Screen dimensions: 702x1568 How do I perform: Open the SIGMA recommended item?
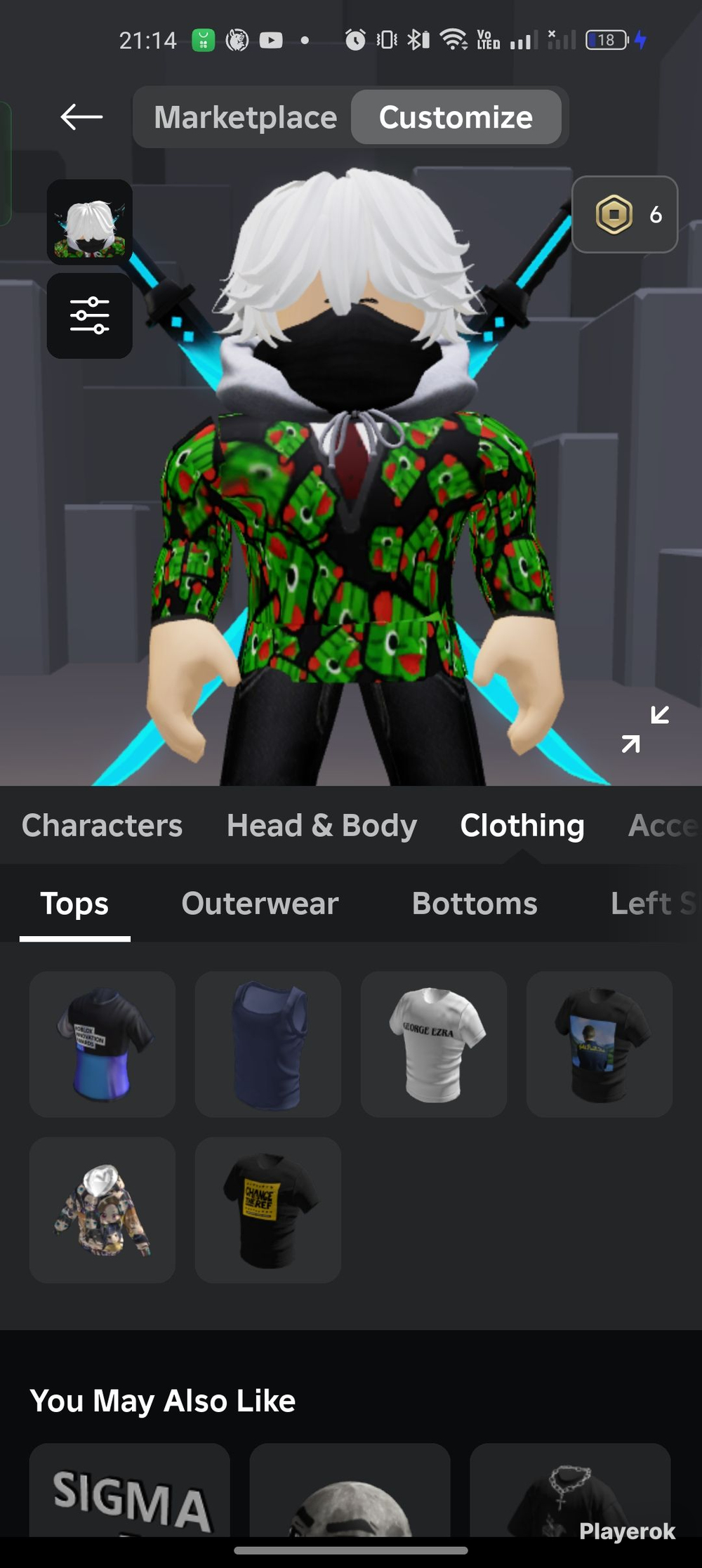(x=130, y=1489)
